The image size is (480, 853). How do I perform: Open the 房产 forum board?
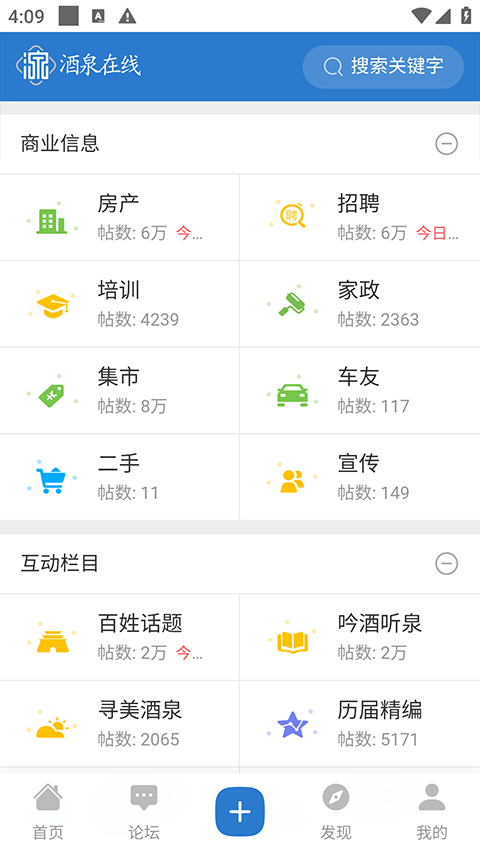click(x=119, y=217)
